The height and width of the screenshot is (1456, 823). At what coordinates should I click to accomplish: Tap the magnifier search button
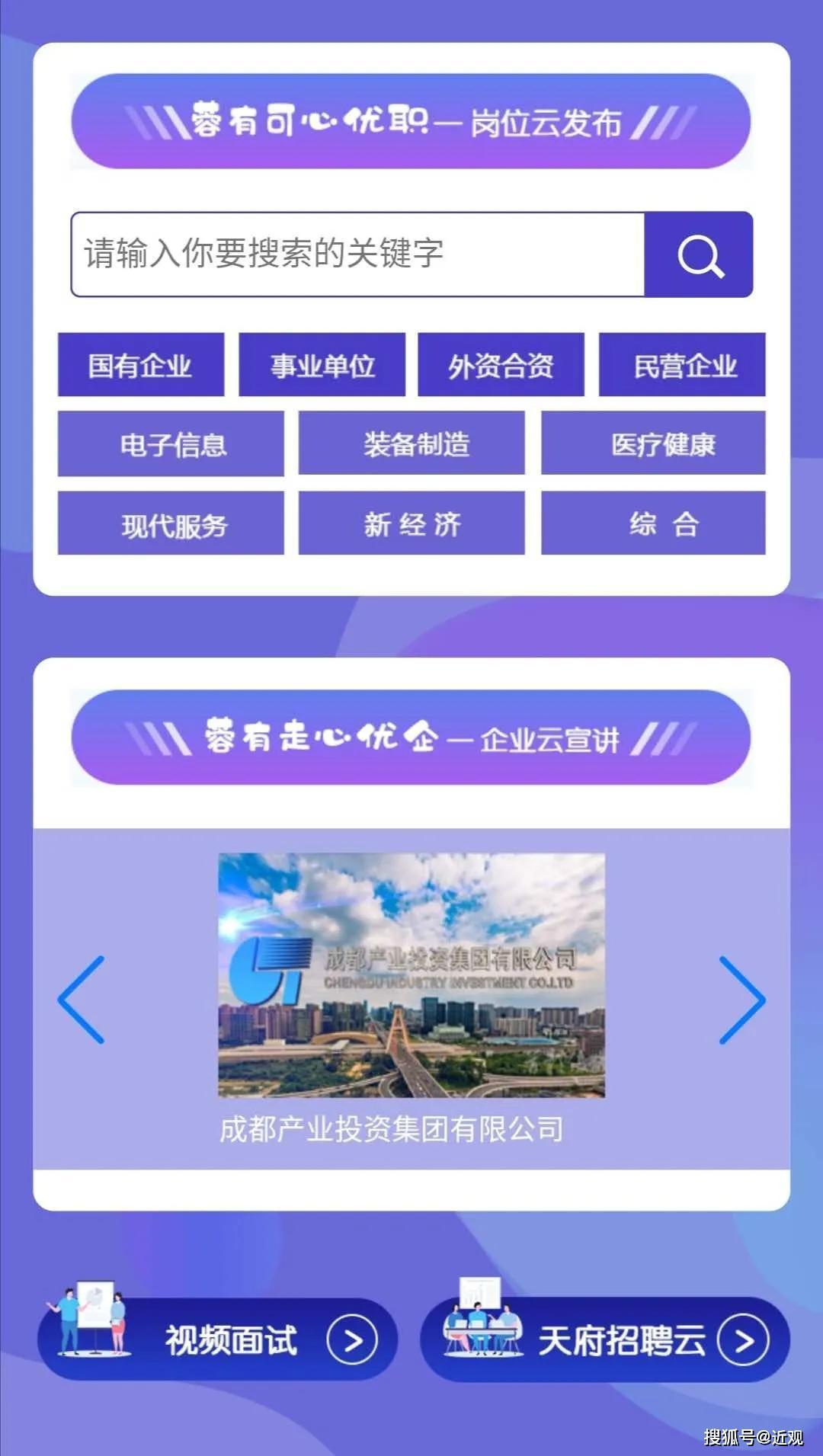(699, 255)
